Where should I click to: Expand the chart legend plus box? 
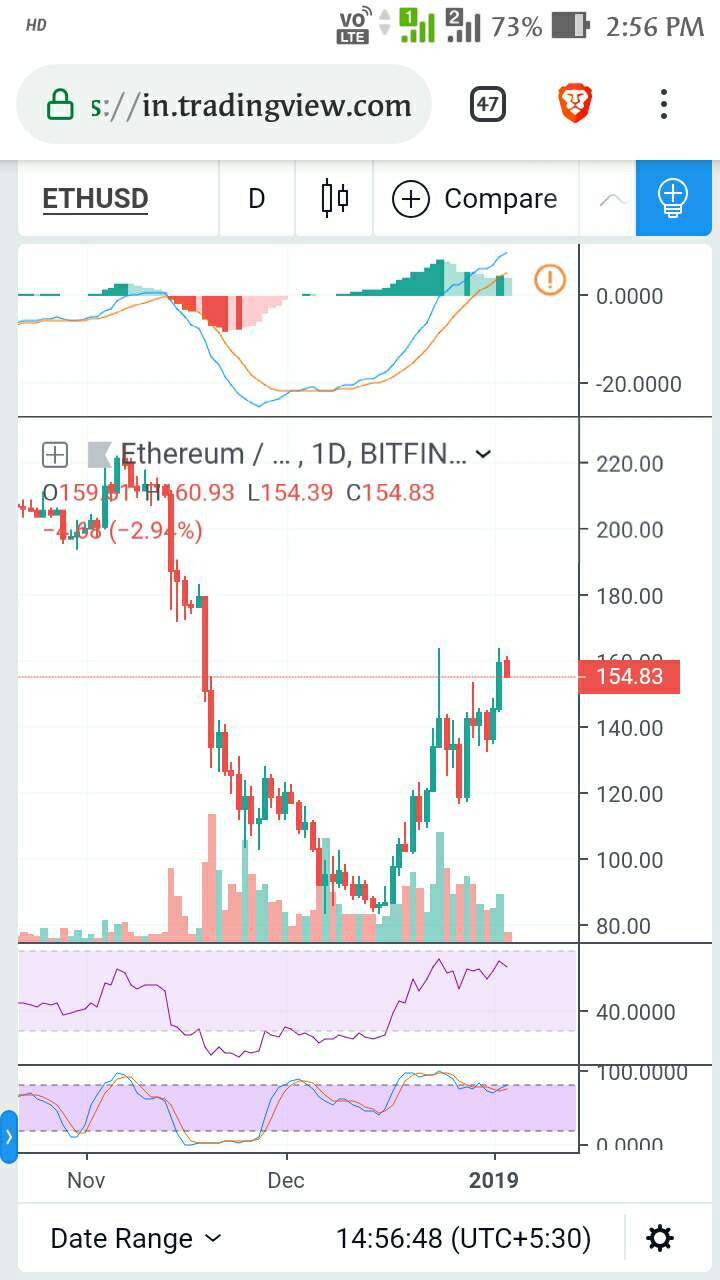tap(54, 455)
